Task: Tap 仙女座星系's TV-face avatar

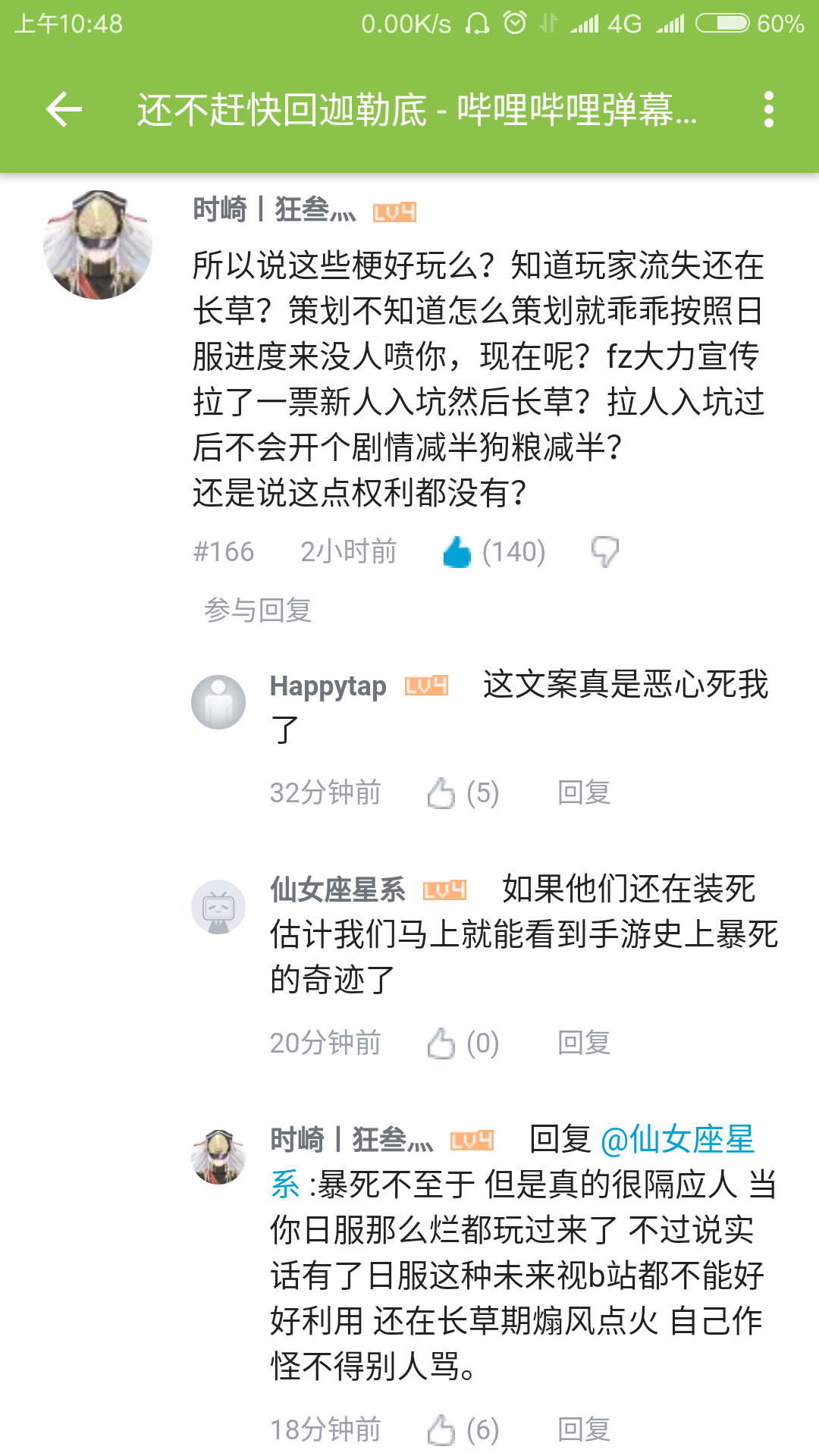Action: (x=220, y=904)
